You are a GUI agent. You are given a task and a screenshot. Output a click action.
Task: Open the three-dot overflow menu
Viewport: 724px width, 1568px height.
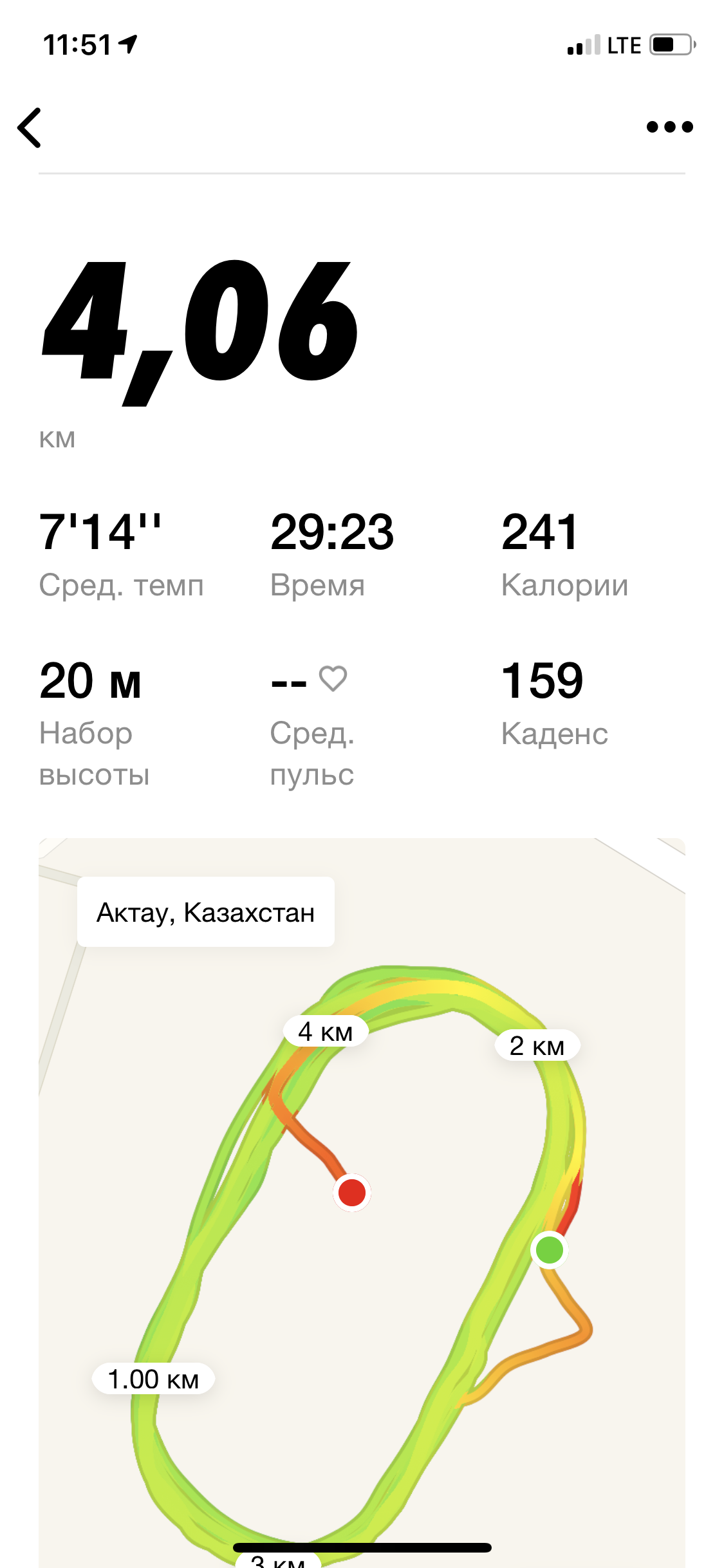(x=669, y=127)
